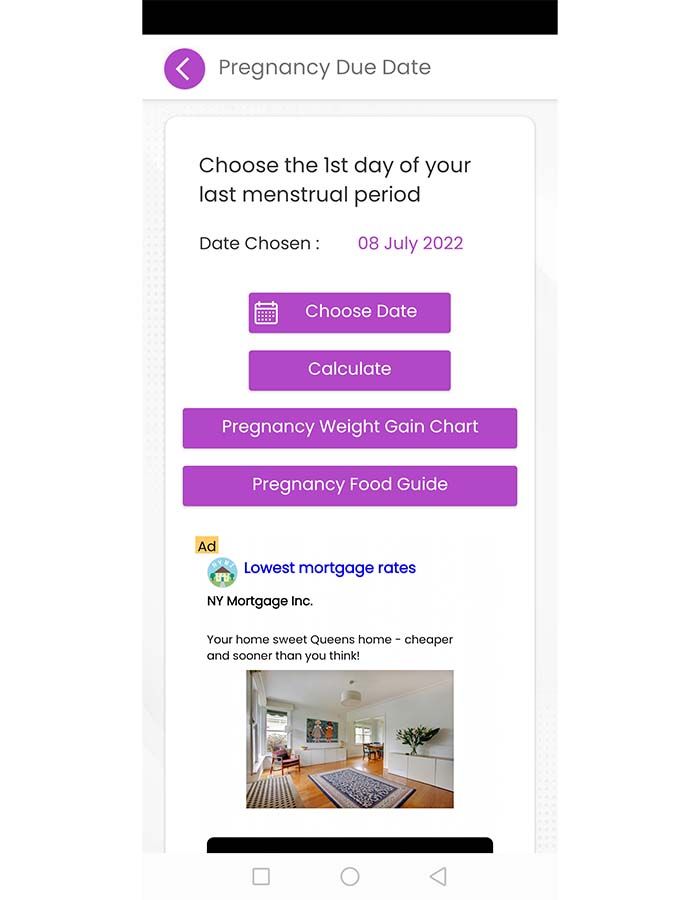Open the Pregnancy Food Guide
700x900 pixels.
349,485
